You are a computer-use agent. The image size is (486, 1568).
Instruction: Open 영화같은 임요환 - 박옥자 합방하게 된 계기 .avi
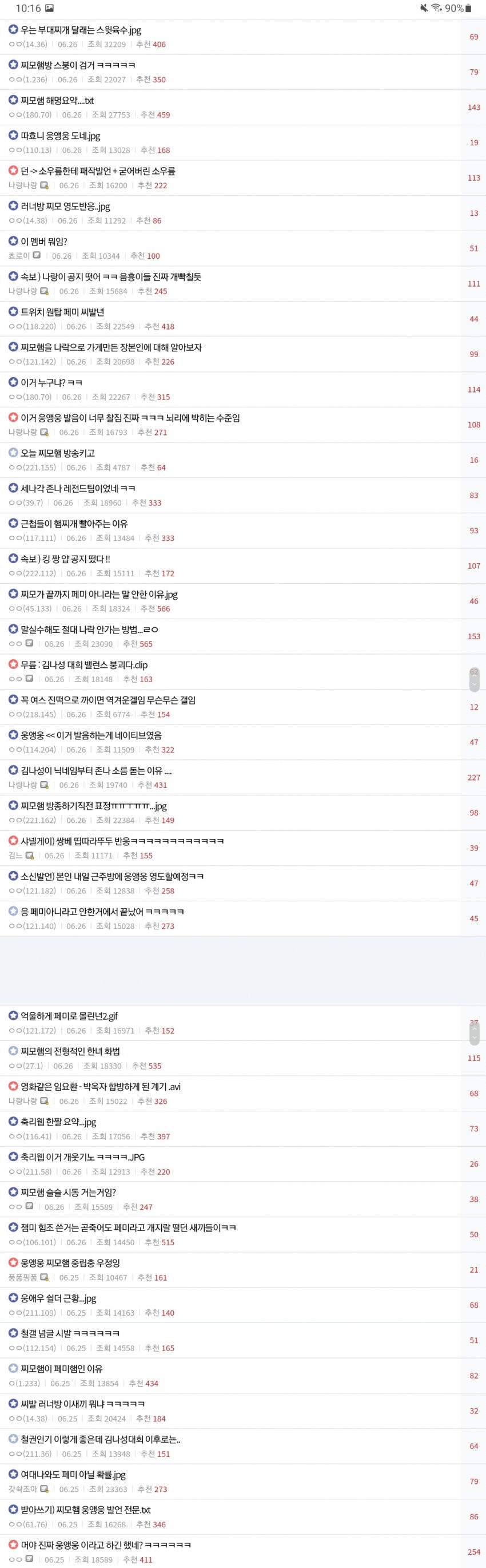coord(101,1087)
